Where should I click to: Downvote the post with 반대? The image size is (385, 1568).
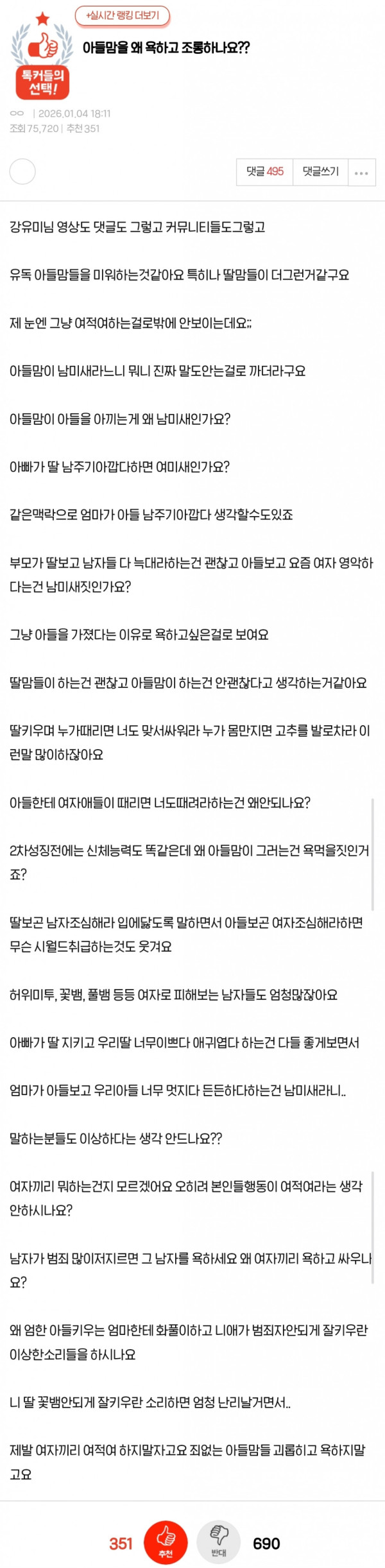219,1542
